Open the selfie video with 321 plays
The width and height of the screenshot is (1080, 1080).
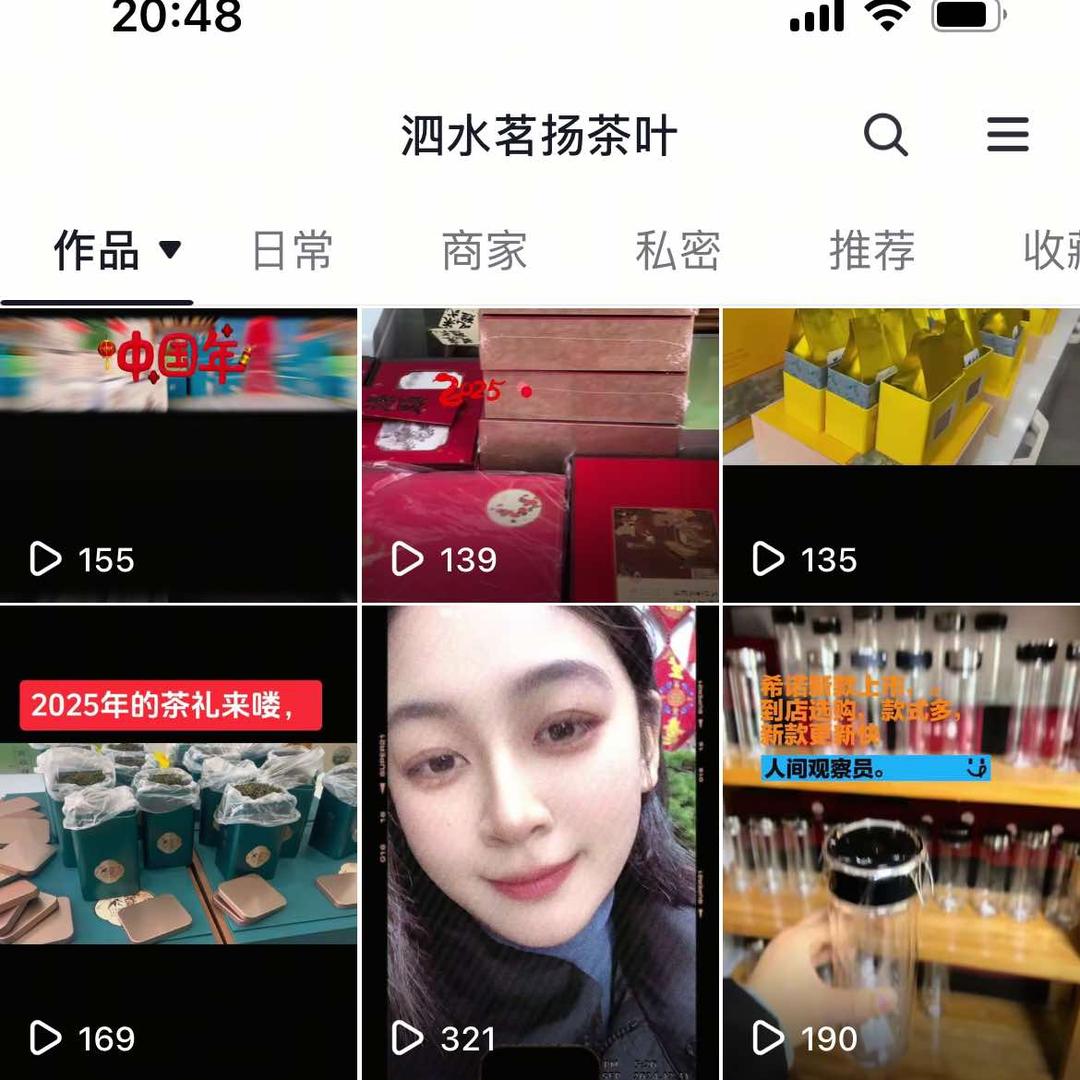[x=540, y=840]
